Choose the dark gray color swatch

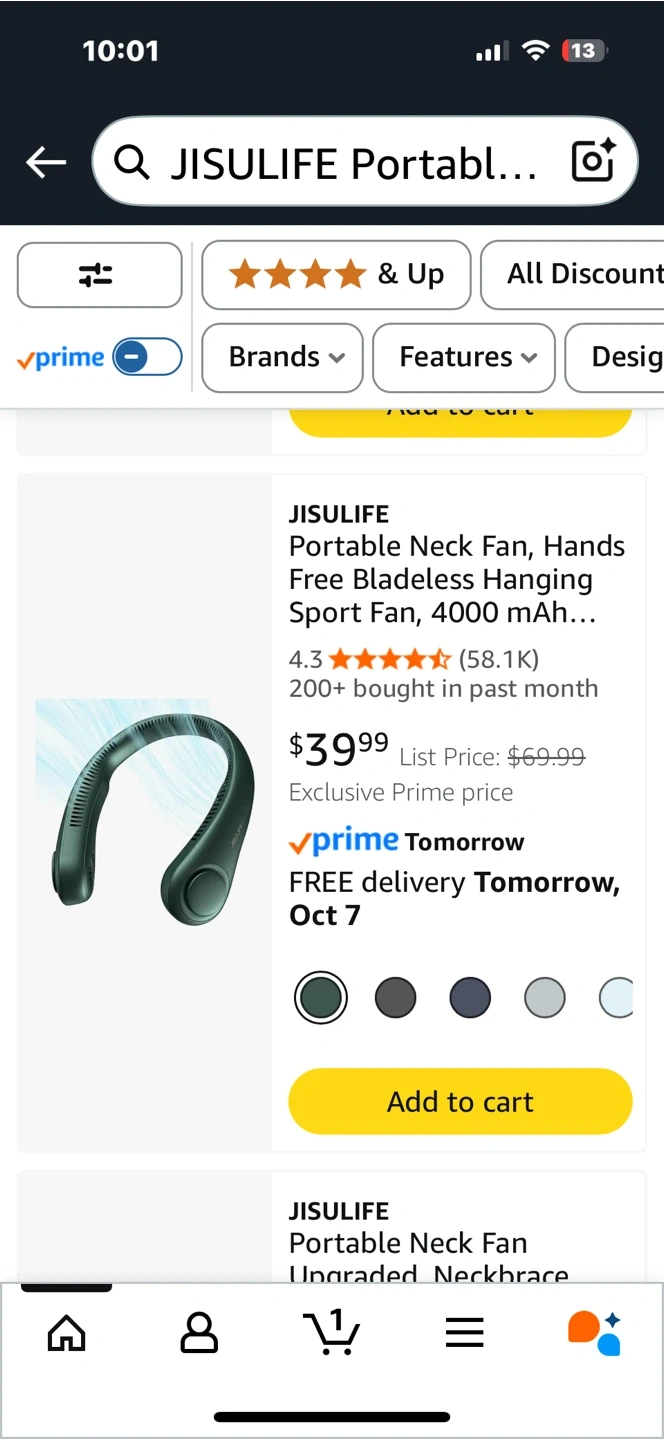pyautogui.click(x=395, y=998)
